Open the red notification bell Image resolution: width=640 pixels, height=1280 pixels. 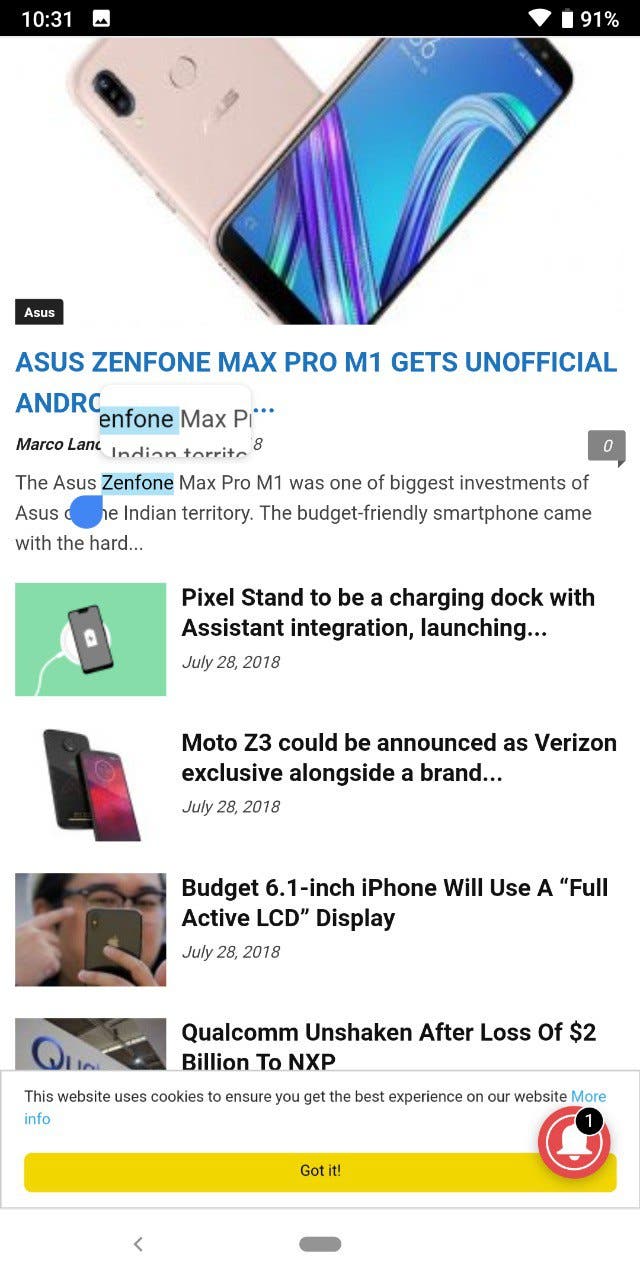[x=574, y=1142]
